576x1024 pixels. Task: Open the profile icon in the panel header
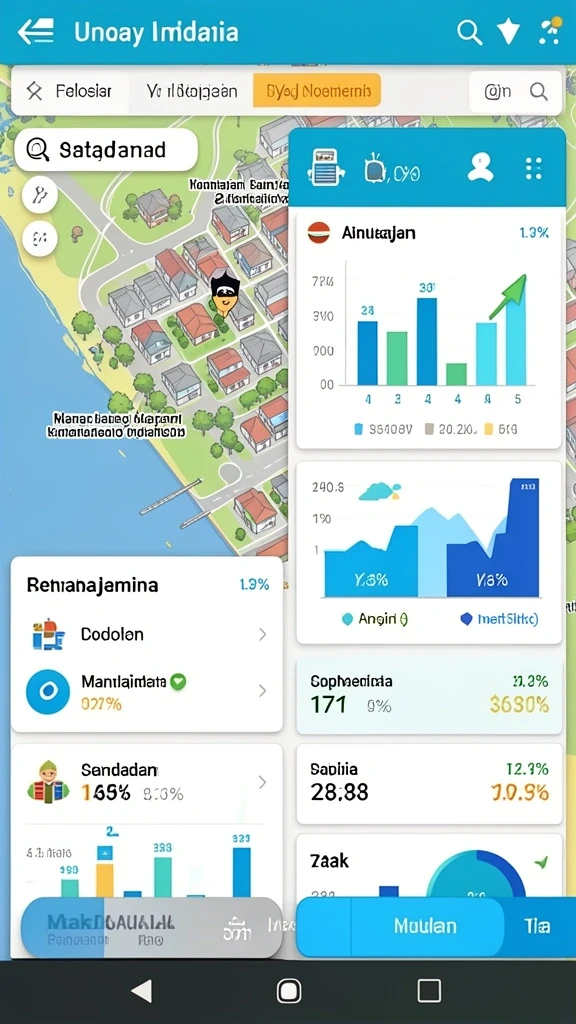point(480,168)
